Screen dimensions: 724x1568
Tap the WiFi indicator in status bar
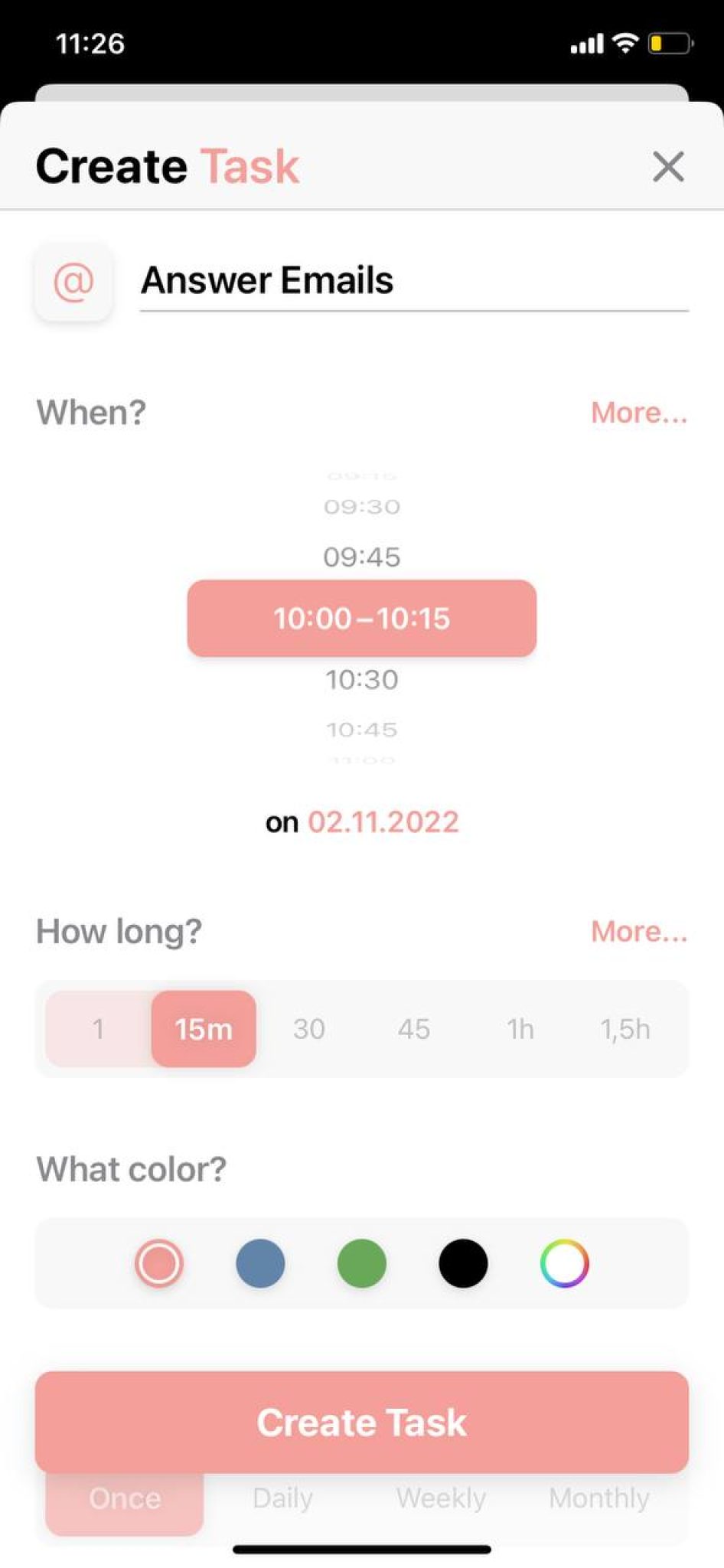point(628,44)
